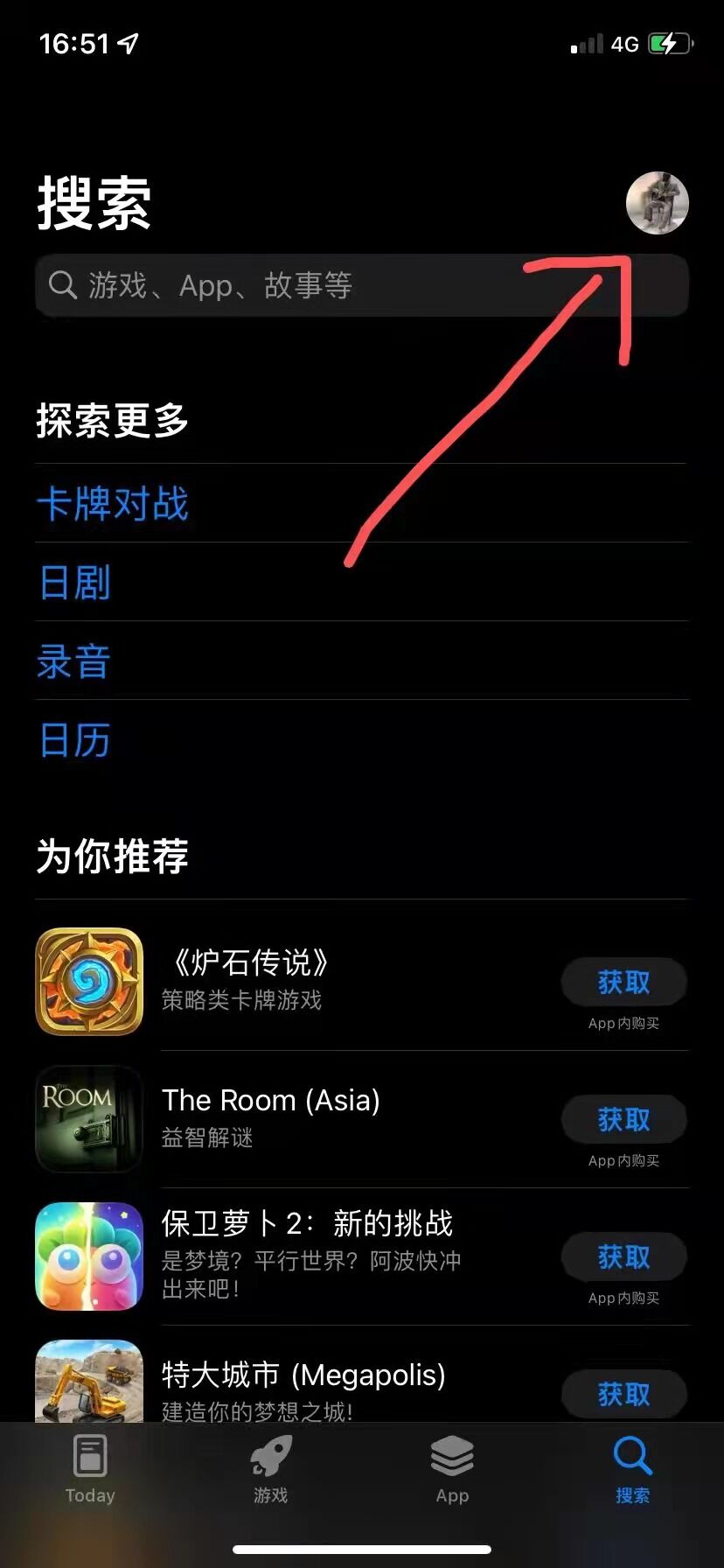Download 保卫萝卜 2 with 获取 button
Screen dimensions: 724x1568
click(623, 1256)
